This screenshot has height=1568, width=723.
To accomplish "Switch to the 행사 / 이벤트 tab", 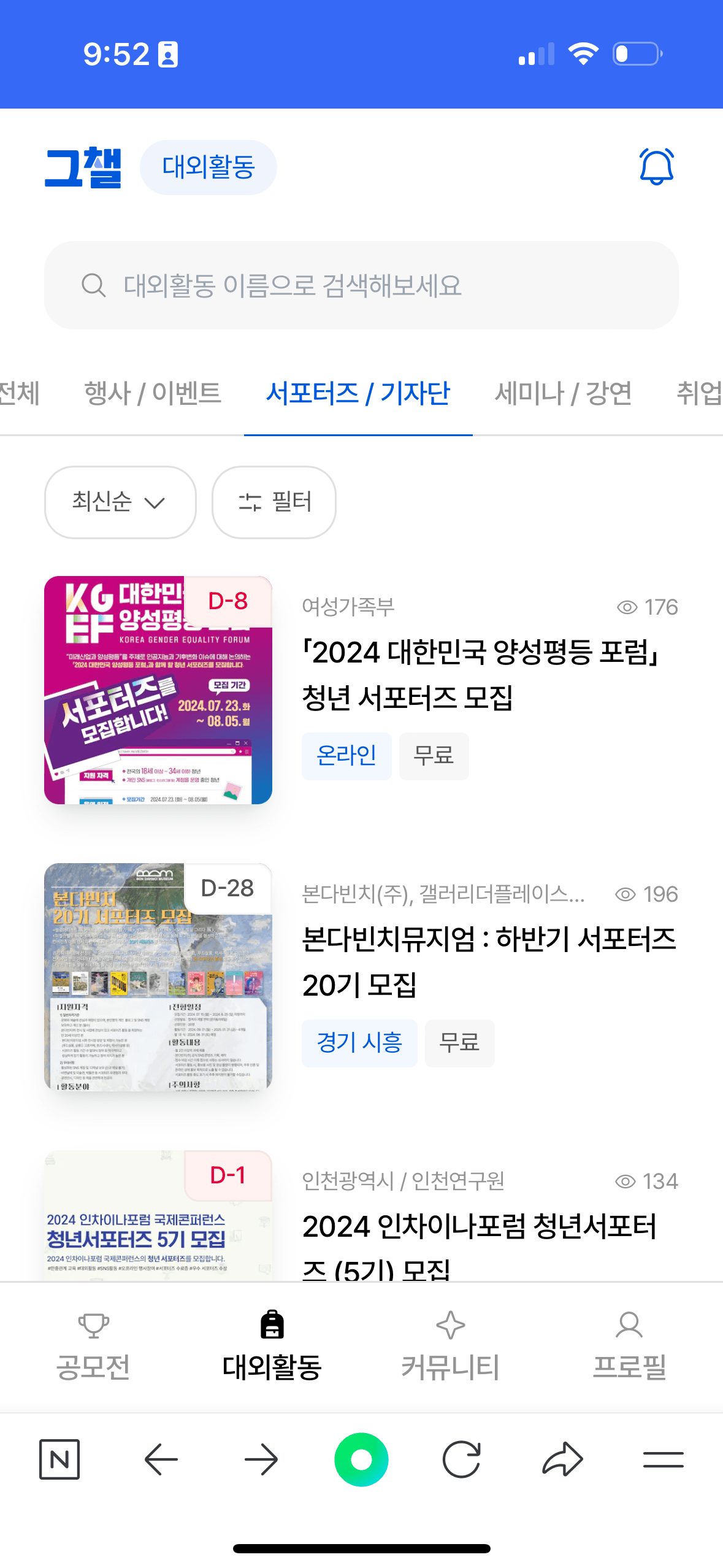I will click(x=152, y=393).
